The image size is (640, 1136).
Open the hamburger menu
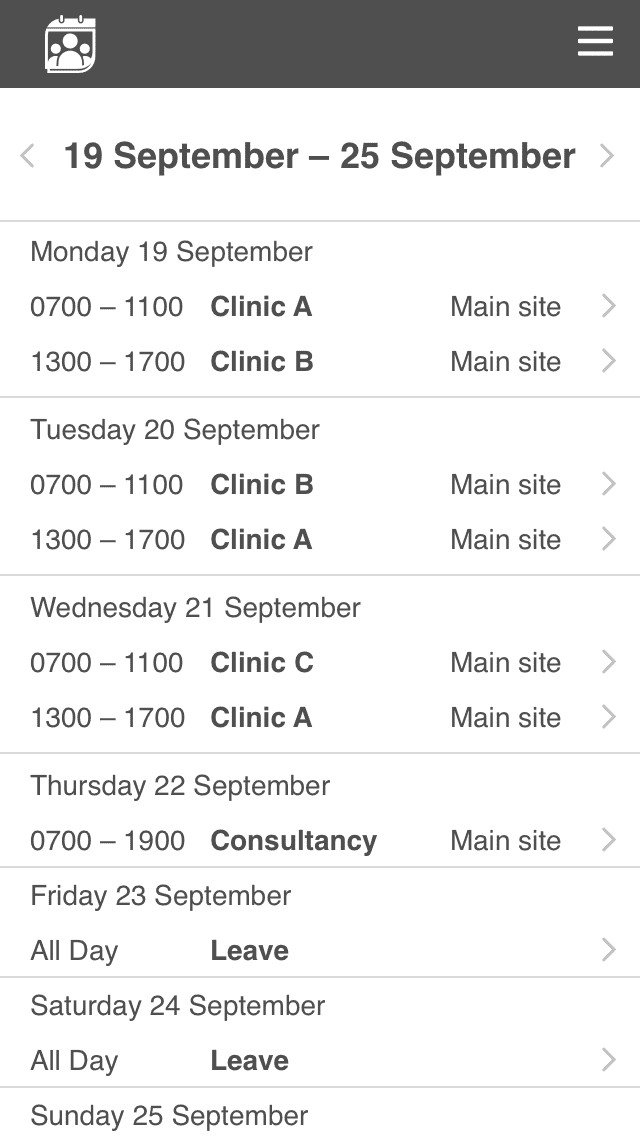595,42
